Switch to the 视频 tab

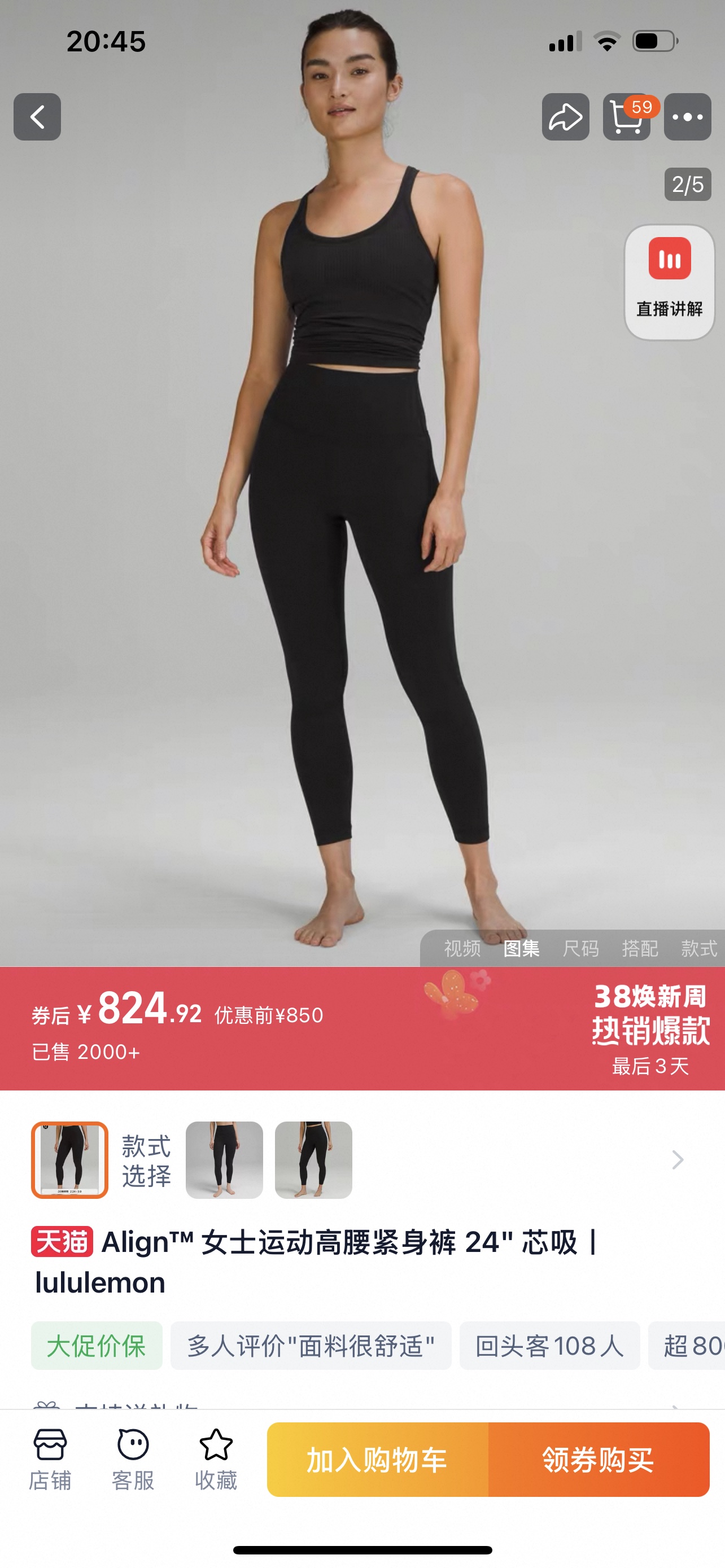[462, 948]
